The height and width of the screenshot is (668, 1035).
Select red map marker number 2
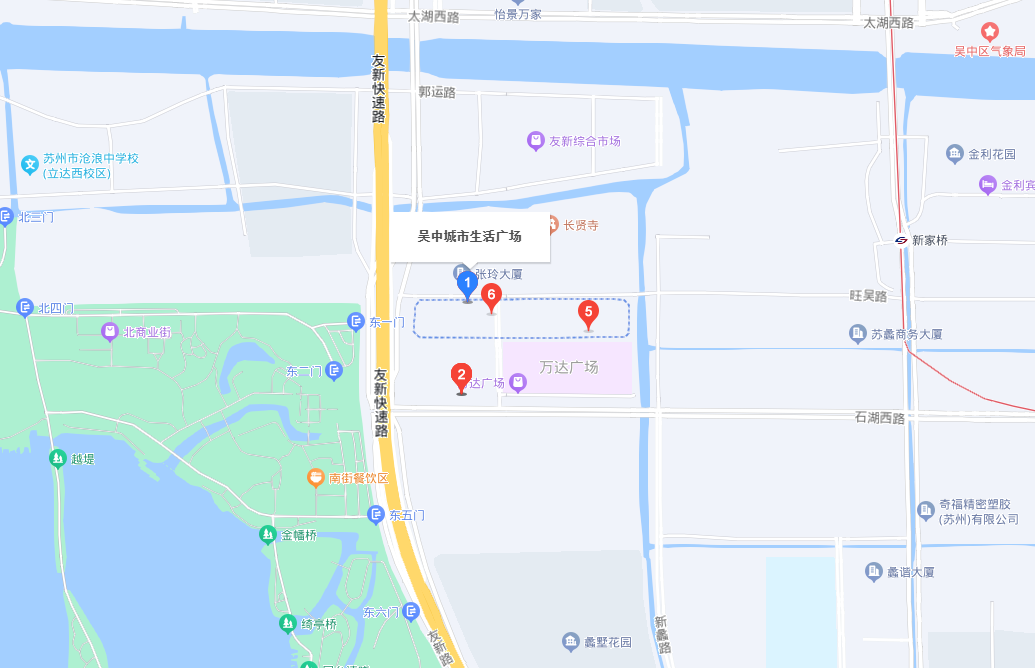click(462, 377)
